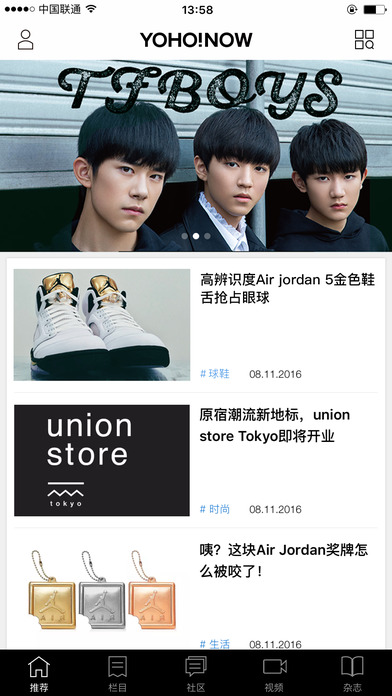Switch to the 杂志 tab
This screenshot has height=696, width=392.
(x=352, y=673)
